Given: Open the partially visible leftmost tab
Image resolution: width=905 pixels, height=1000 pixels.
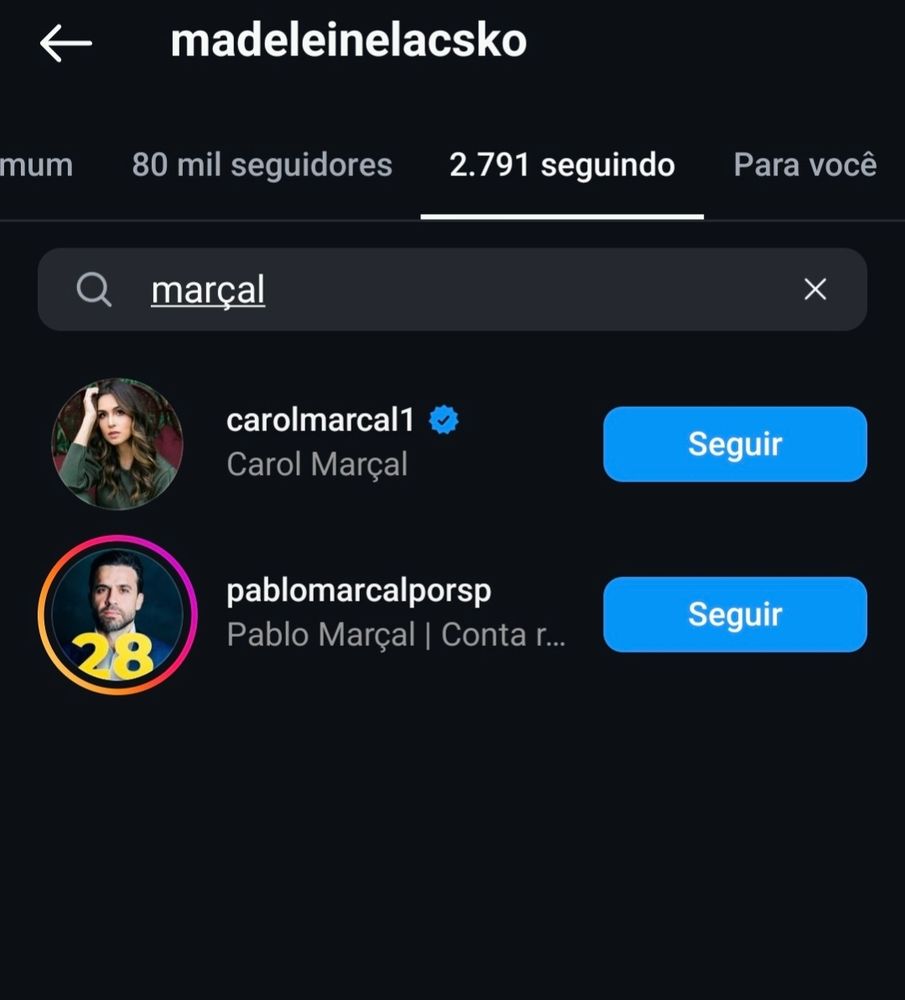Looking at the screenshot, I should click(35, 164).
